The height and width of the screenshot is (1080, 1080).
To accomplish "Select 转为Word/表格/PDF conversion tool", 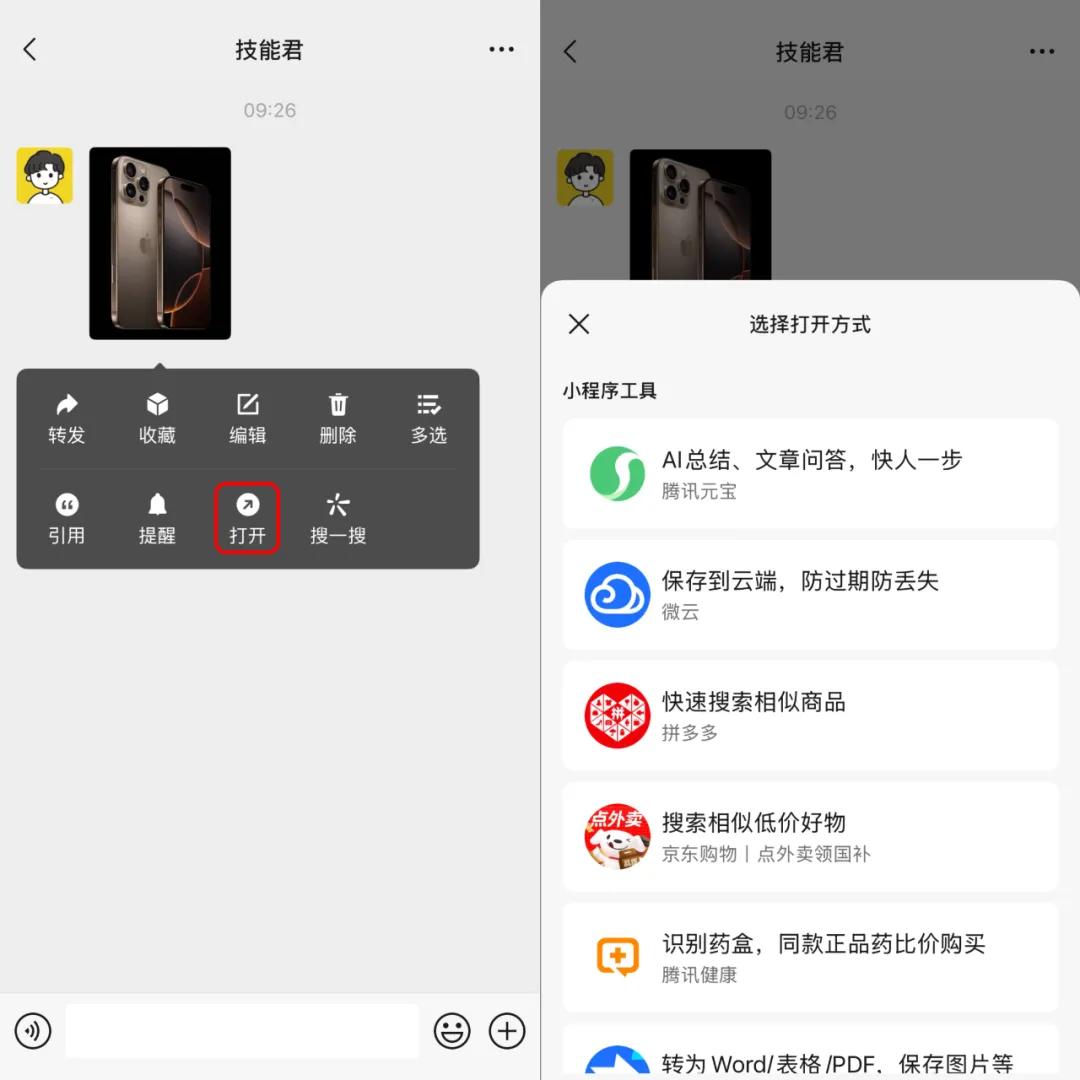I will click(810, 1060).
